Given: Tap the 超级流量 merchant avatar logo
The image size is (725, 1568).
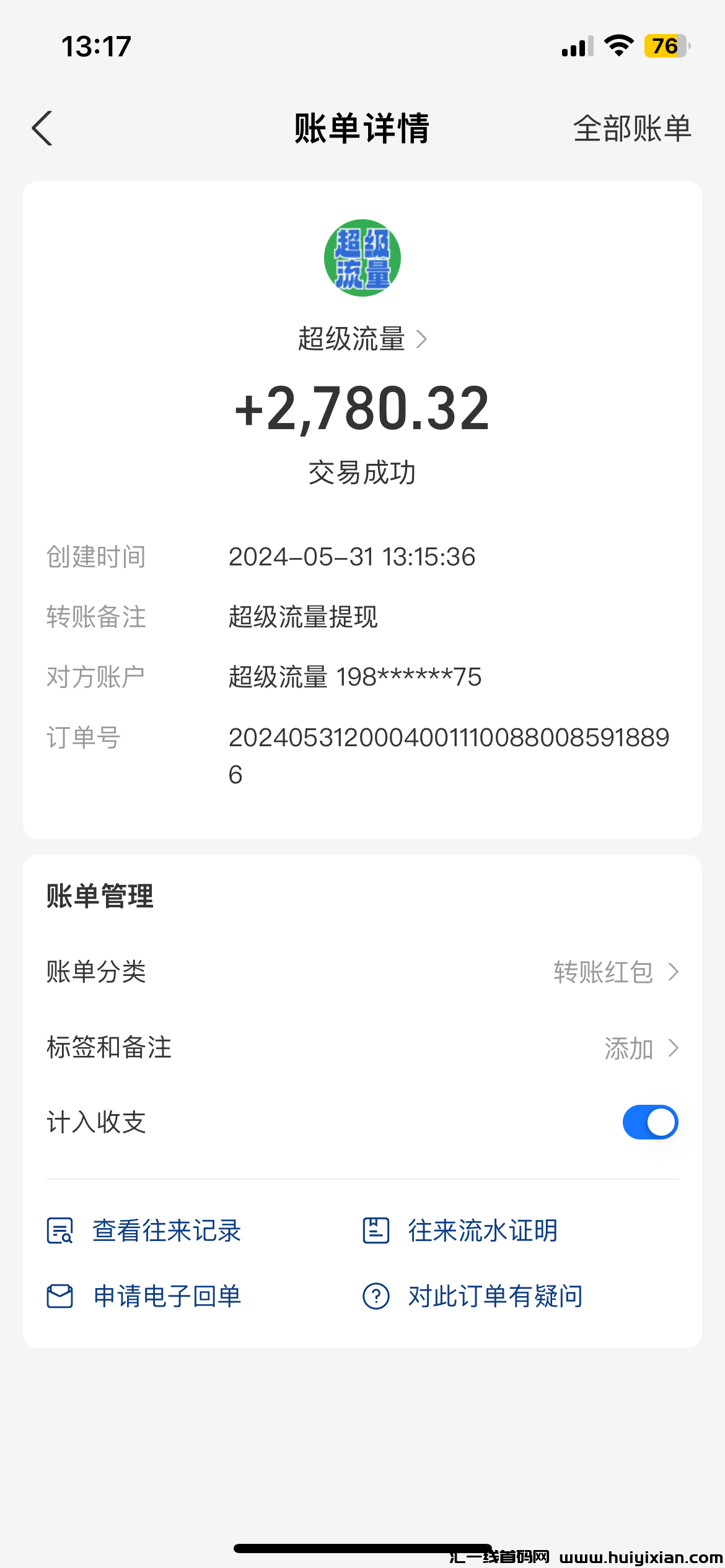Looking at the screenshot, I should [362, 258].
